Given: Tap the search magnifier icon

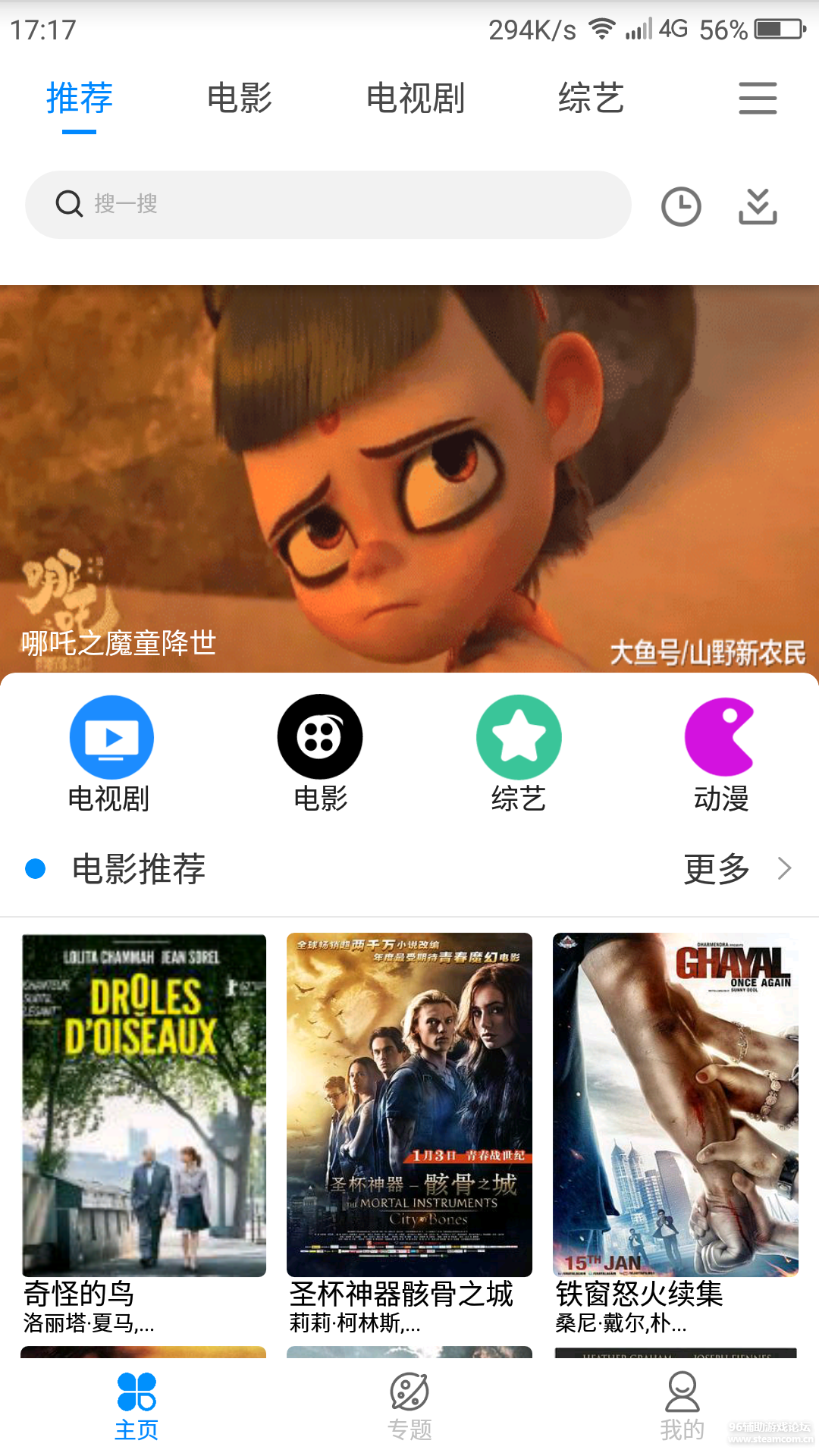Looking at the screenshot, I should (69, 204).
